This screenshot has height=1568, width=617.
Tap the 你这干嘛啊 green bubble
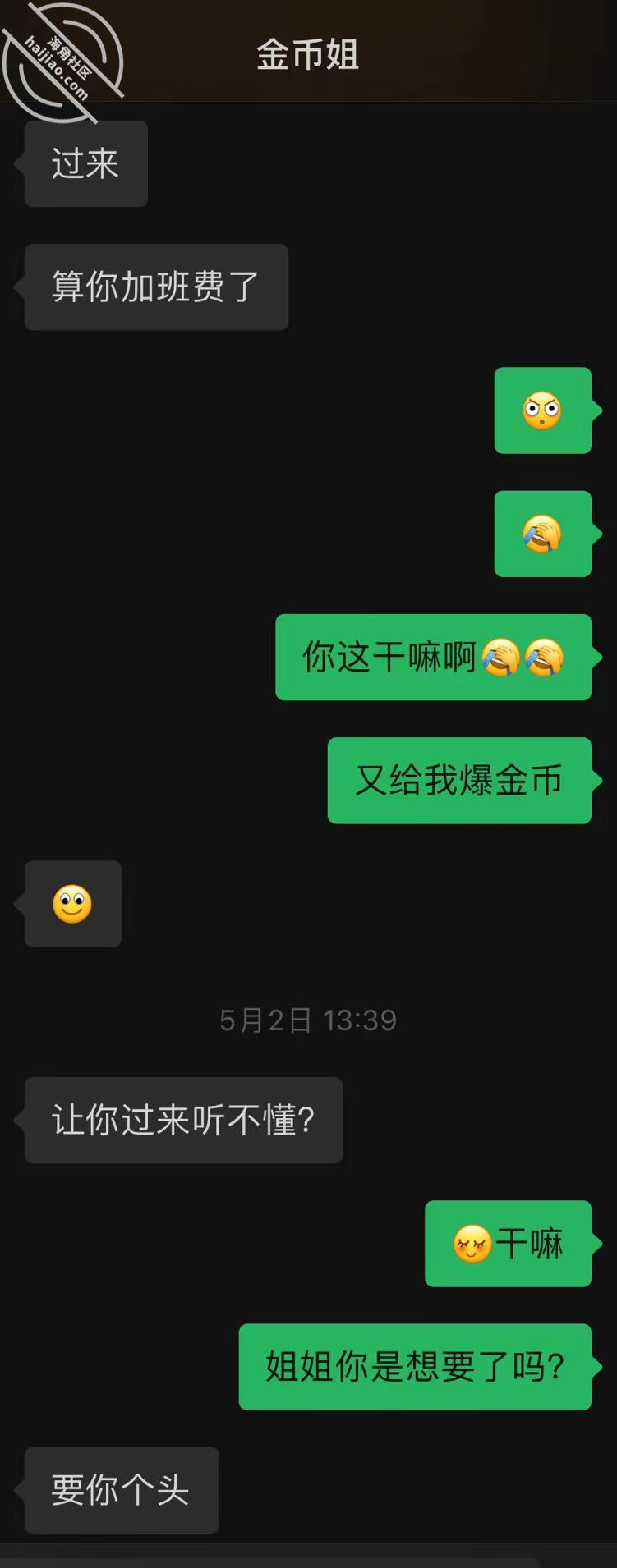click(434, 657)
